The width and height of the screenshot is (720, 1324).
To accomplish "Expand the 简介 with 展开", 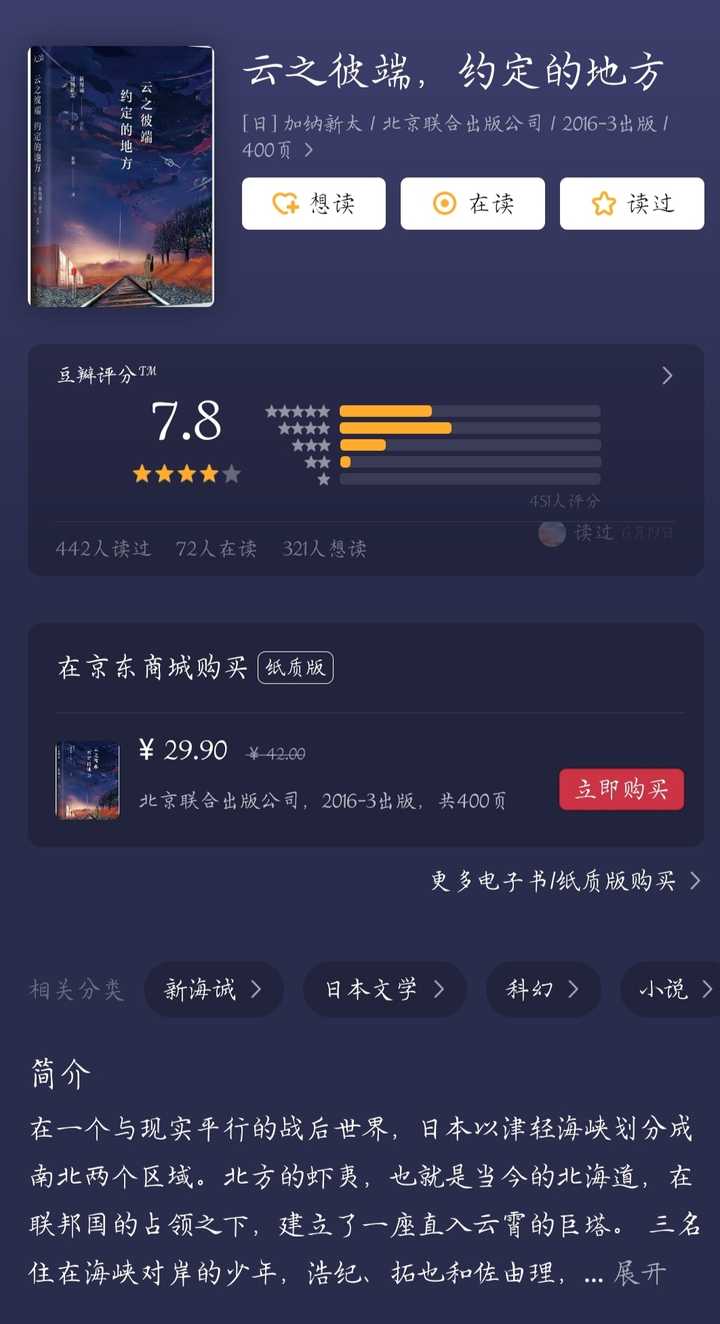I will pos(639,1274).
